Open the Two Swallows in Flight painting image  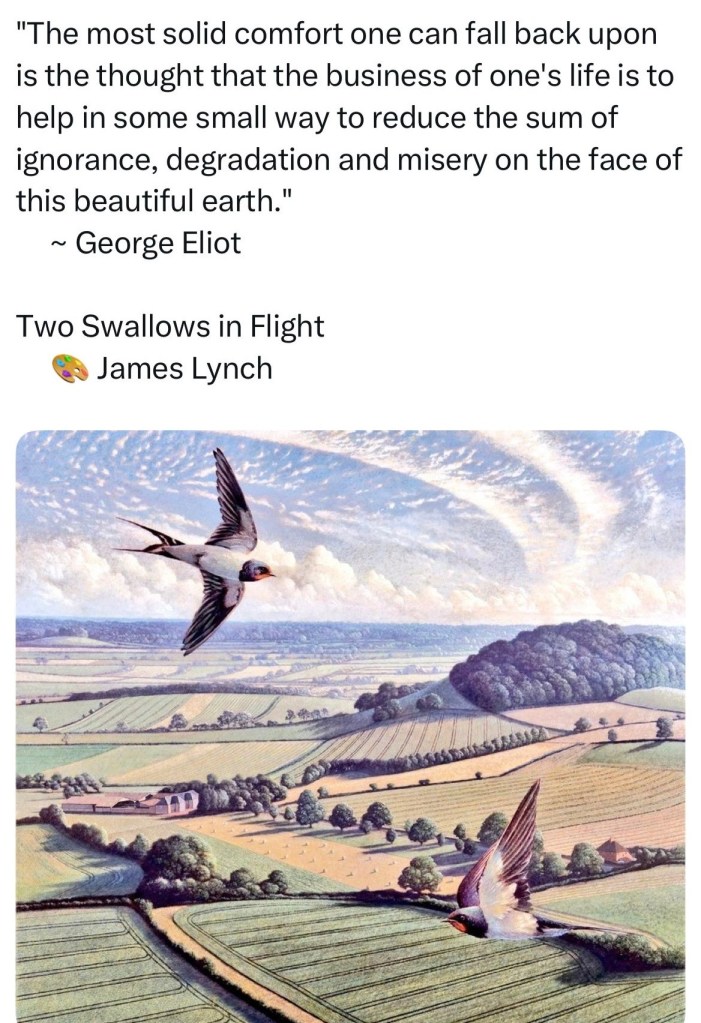350,725
